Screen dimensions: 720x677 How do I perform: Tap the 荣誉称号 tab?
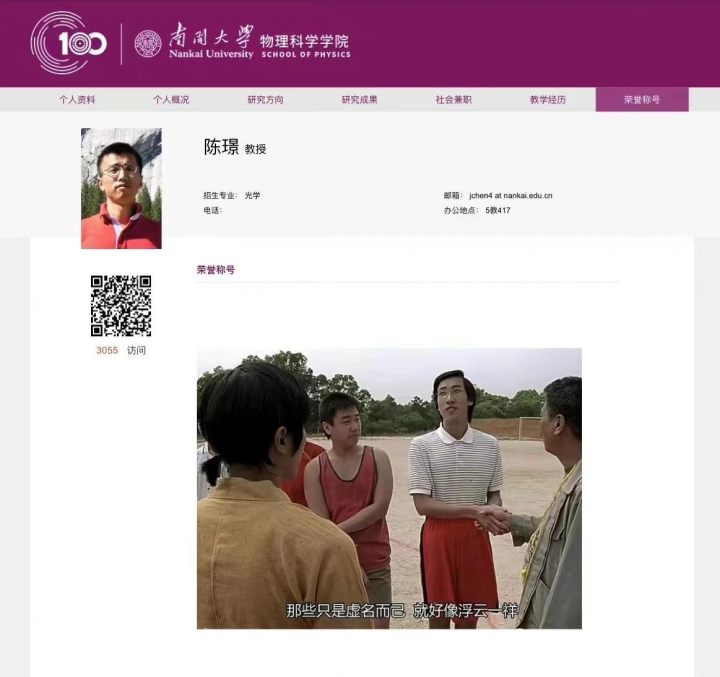coord(642,100)
